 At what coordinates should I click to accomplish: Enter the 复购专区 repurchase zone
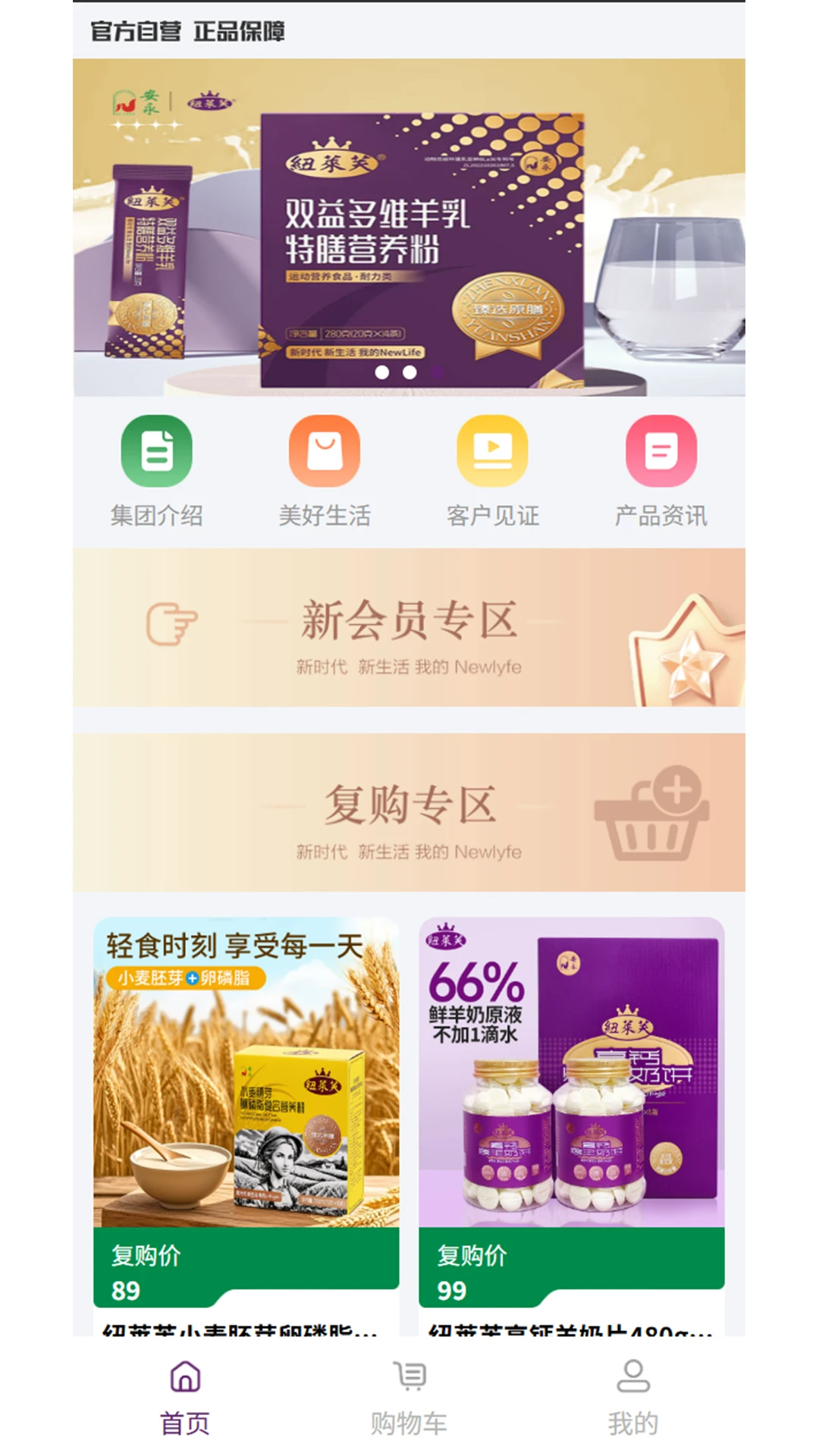coord(409,812)
